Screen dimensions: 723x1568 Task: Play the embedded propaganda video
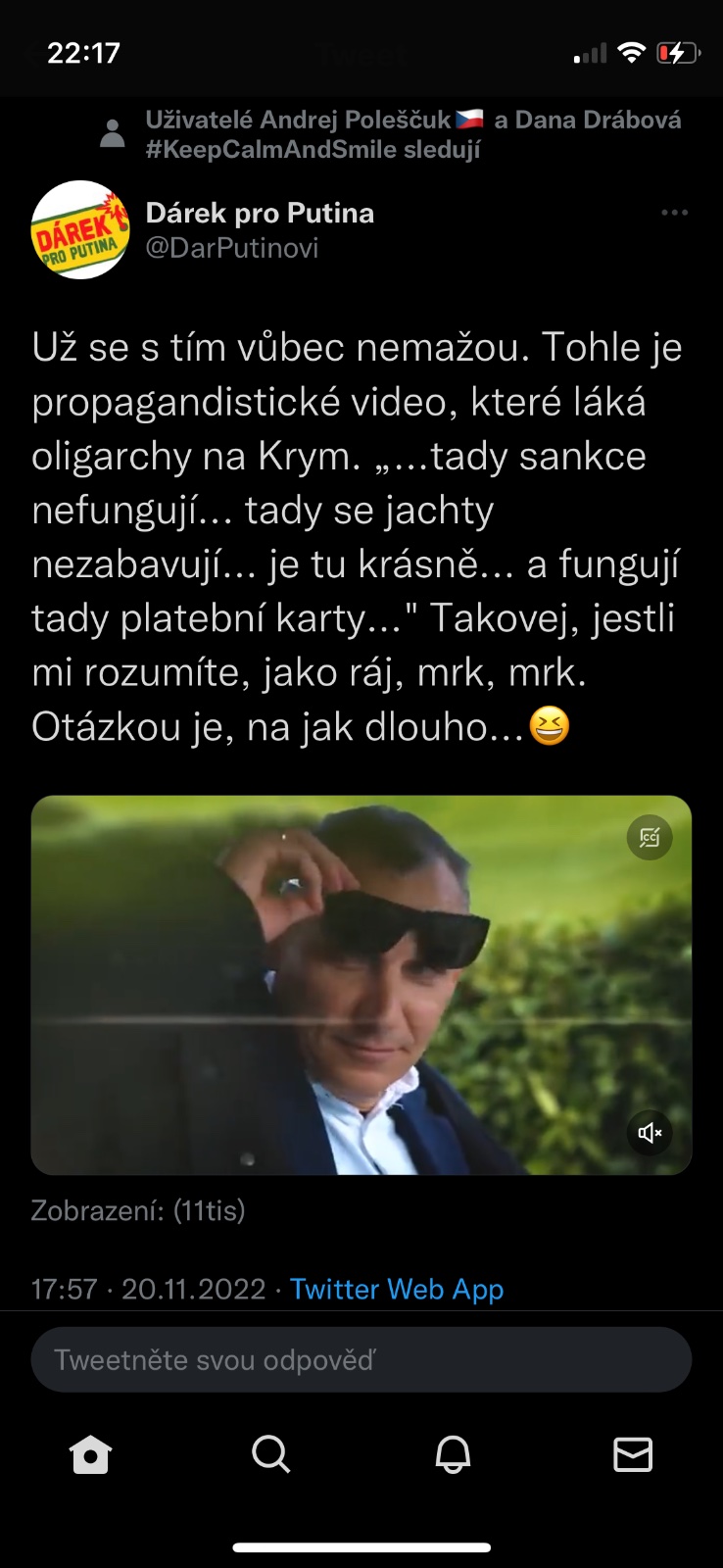361,985
